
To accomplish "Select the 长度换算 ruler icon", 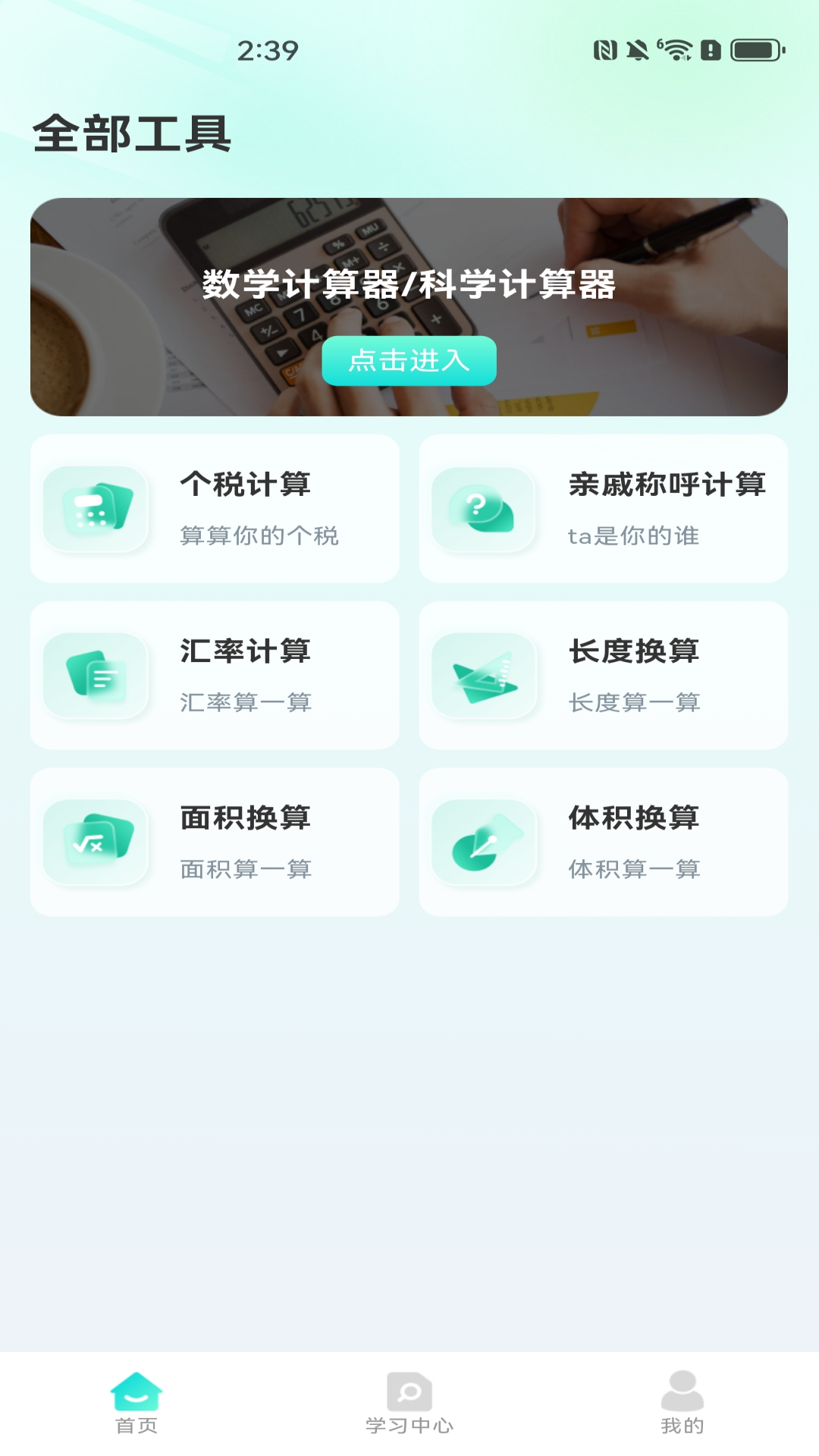I will click(482, 676).
